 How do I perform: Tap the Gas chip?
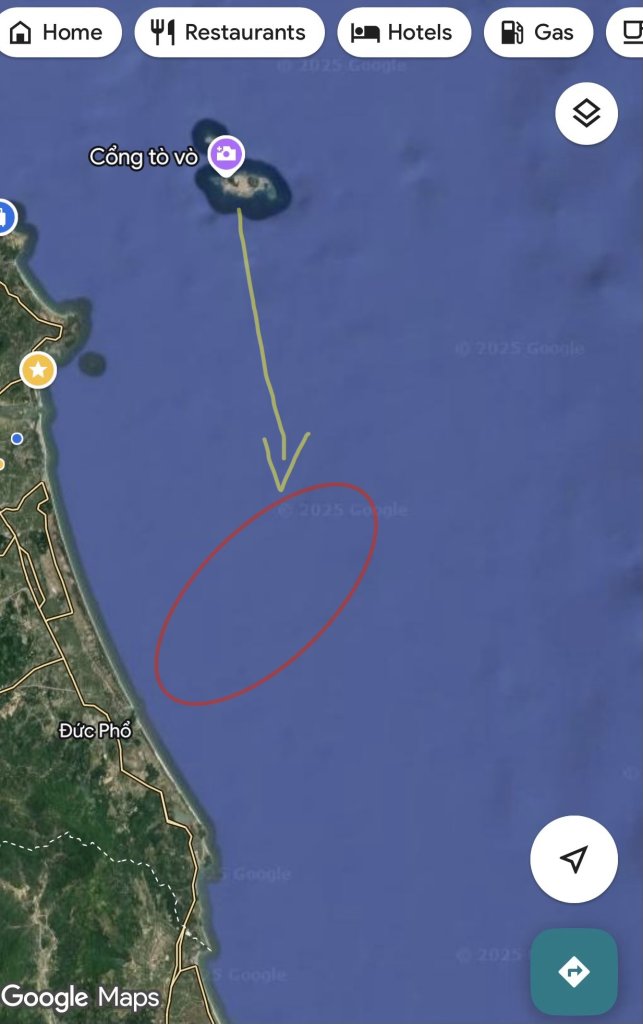tap(538, 32)
